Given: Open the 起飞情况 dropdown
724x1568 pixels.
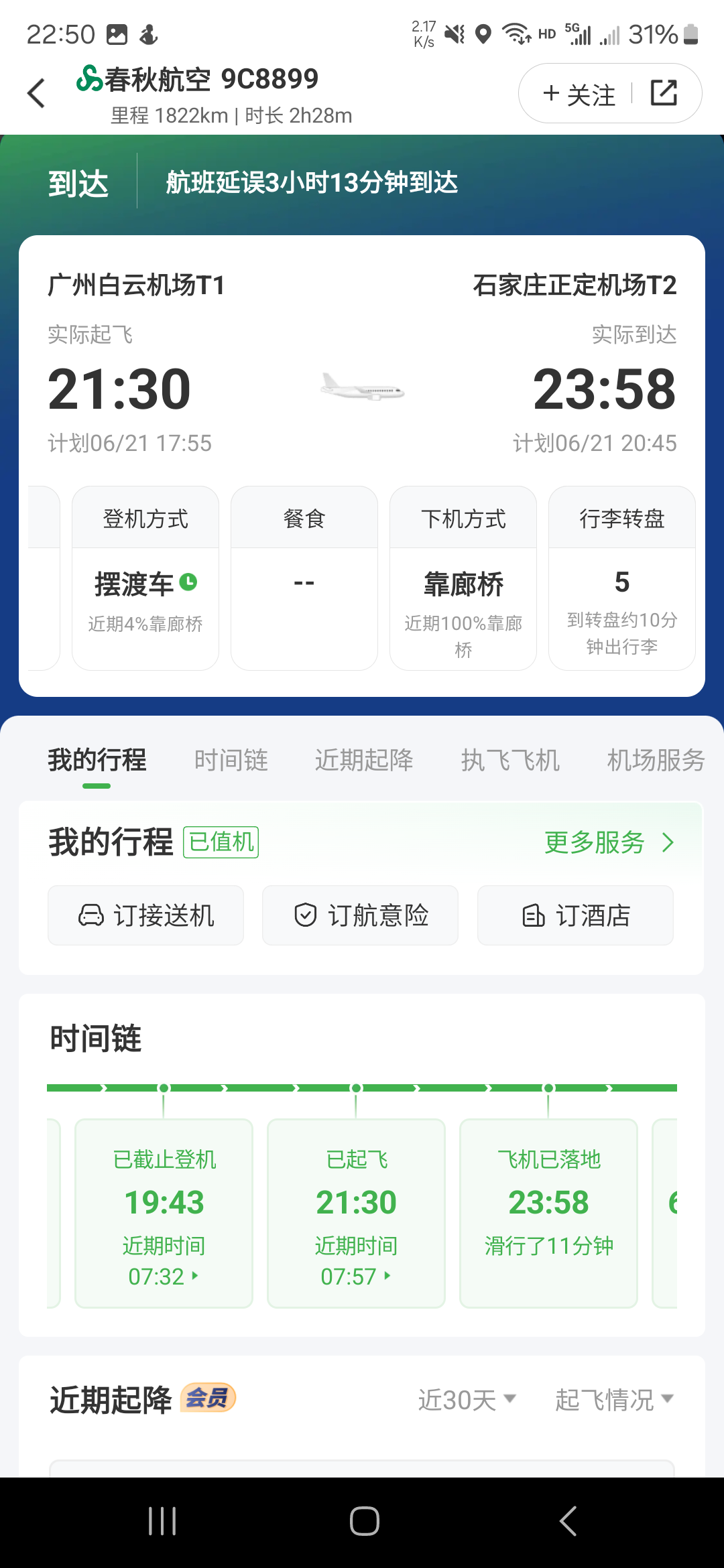Looking at the screenshot, I should tap(613, 1400).
